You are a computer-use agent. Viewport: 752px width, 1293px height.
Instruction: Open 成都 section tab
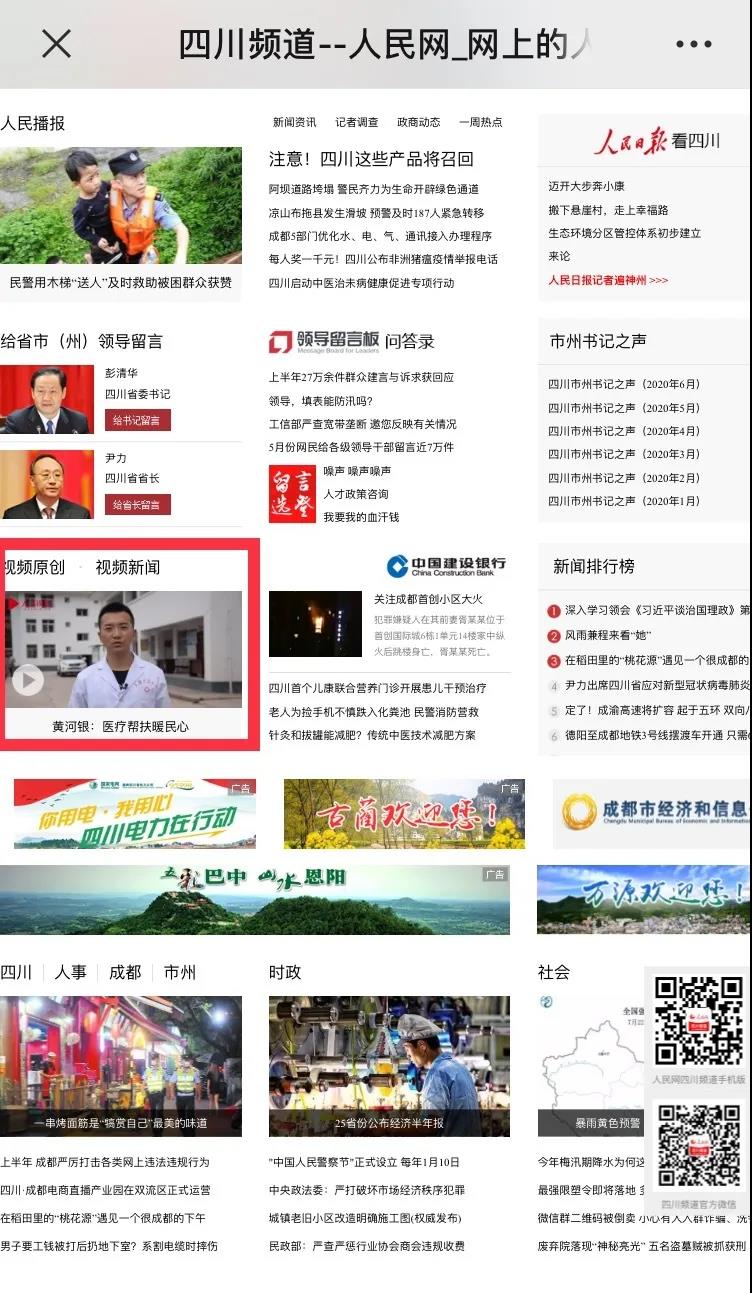click(x=125, y=972)
